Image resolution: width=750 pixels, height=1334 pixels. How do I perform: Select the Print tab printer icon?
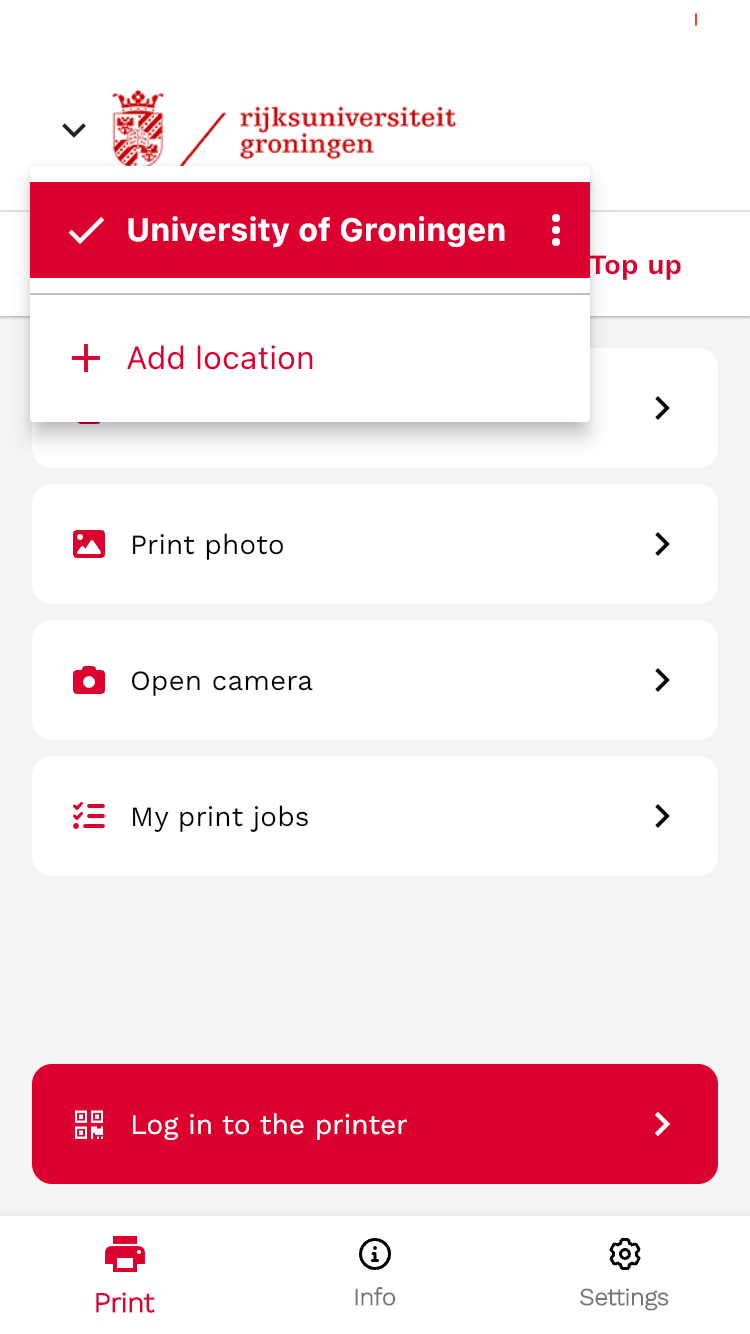click(x=124, y=1253)
